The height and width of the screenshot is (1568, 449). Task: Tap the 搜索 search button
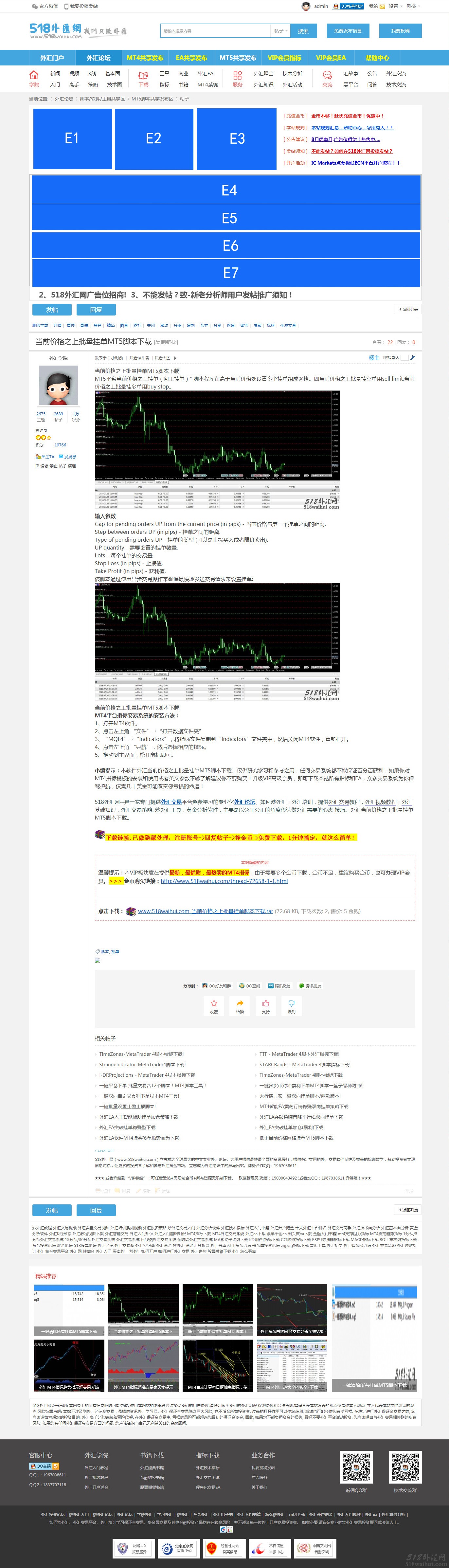click(303, 31)
